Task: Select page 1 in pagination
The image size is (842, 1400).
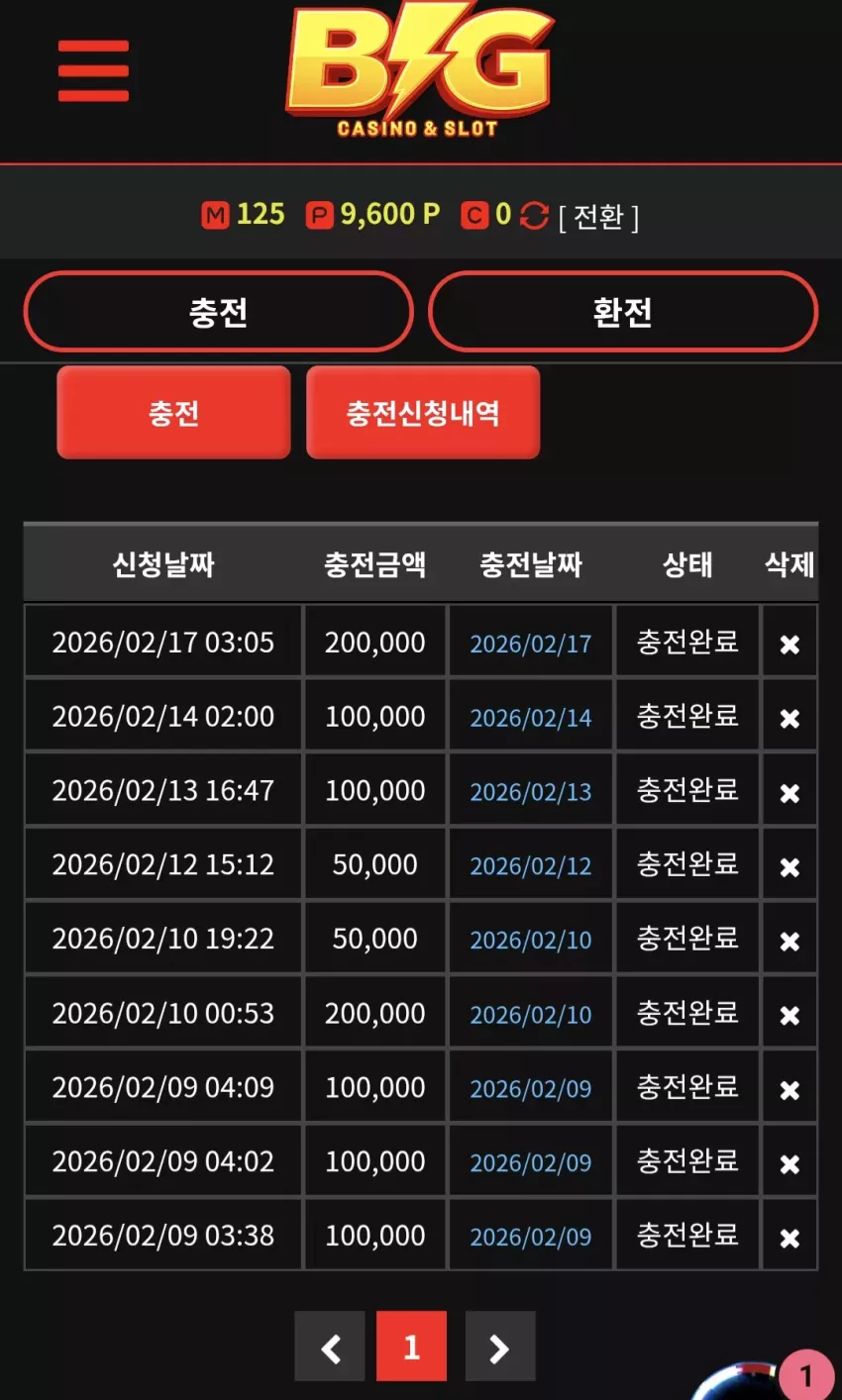Action: (x=411, y=1347)
